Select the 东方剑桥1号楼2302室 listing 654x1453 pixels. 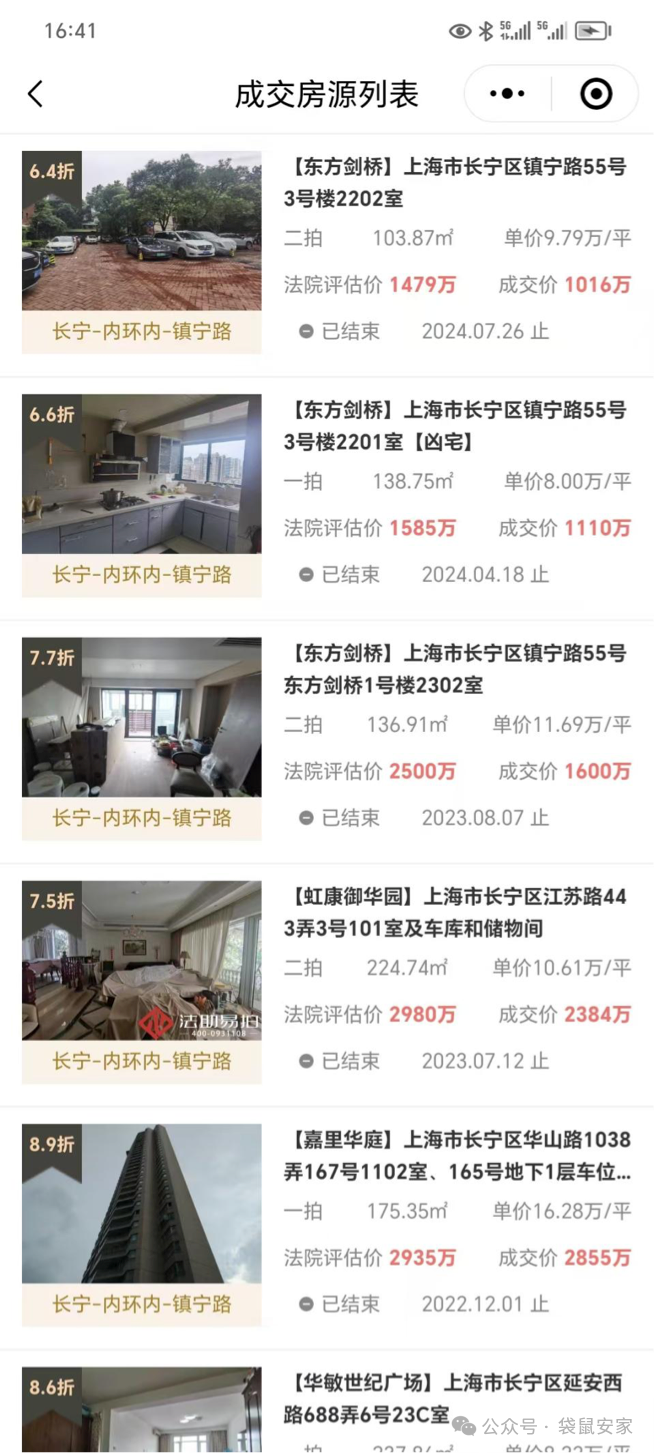[456, 669]
